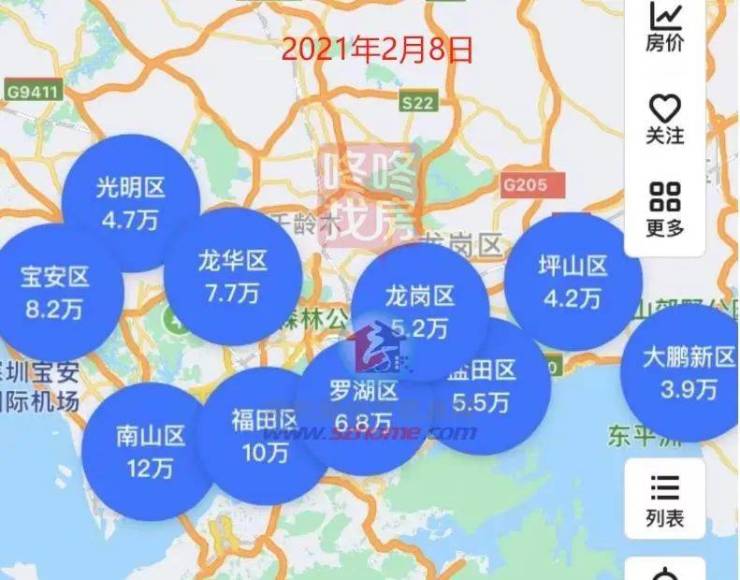Tap the 龙华区 7.7万 map marker

coord(232,276)
